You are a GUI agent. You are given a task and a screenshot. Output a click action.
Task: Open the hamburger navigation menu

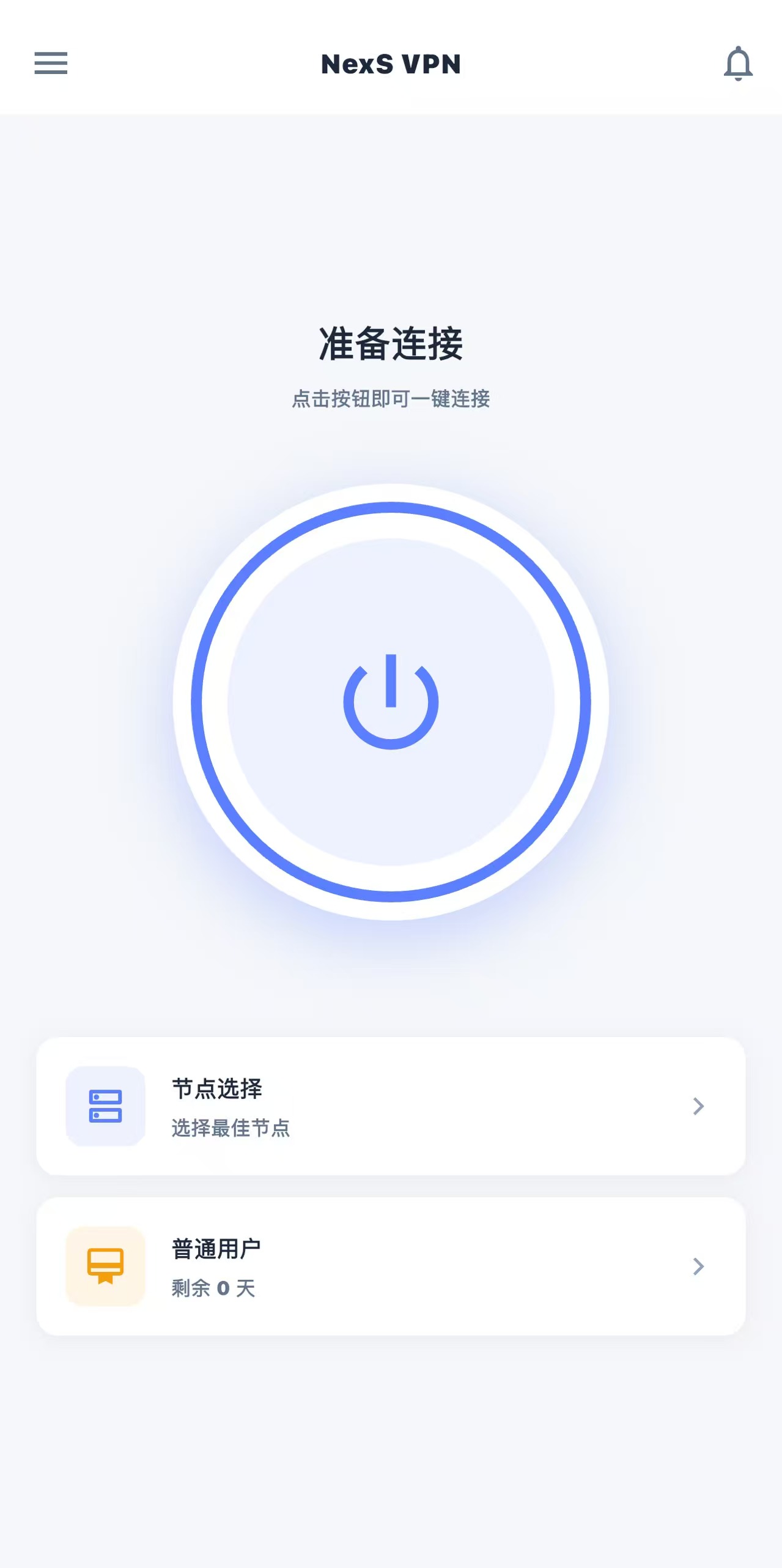51,63
